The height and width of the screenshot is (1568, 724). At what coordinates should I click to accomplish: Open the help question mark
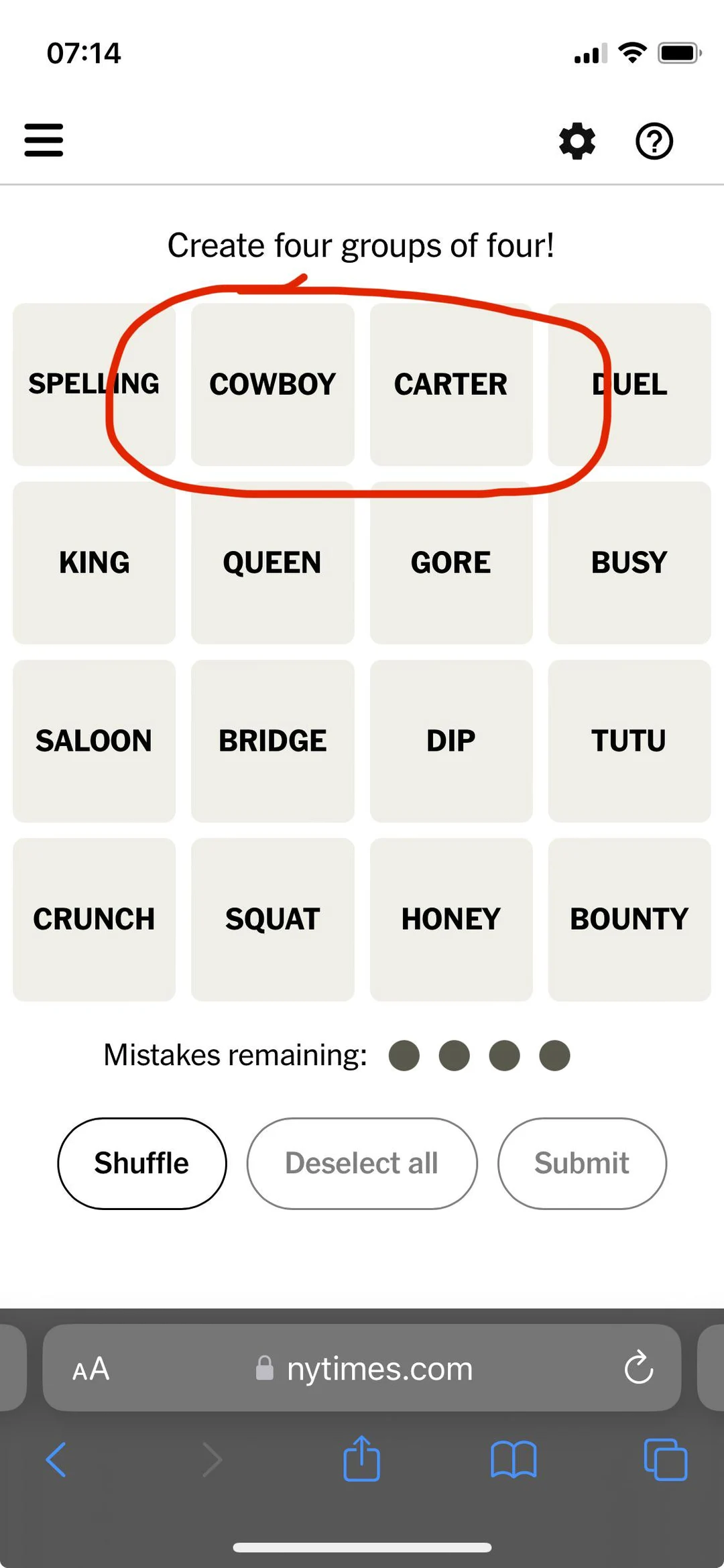653,141
